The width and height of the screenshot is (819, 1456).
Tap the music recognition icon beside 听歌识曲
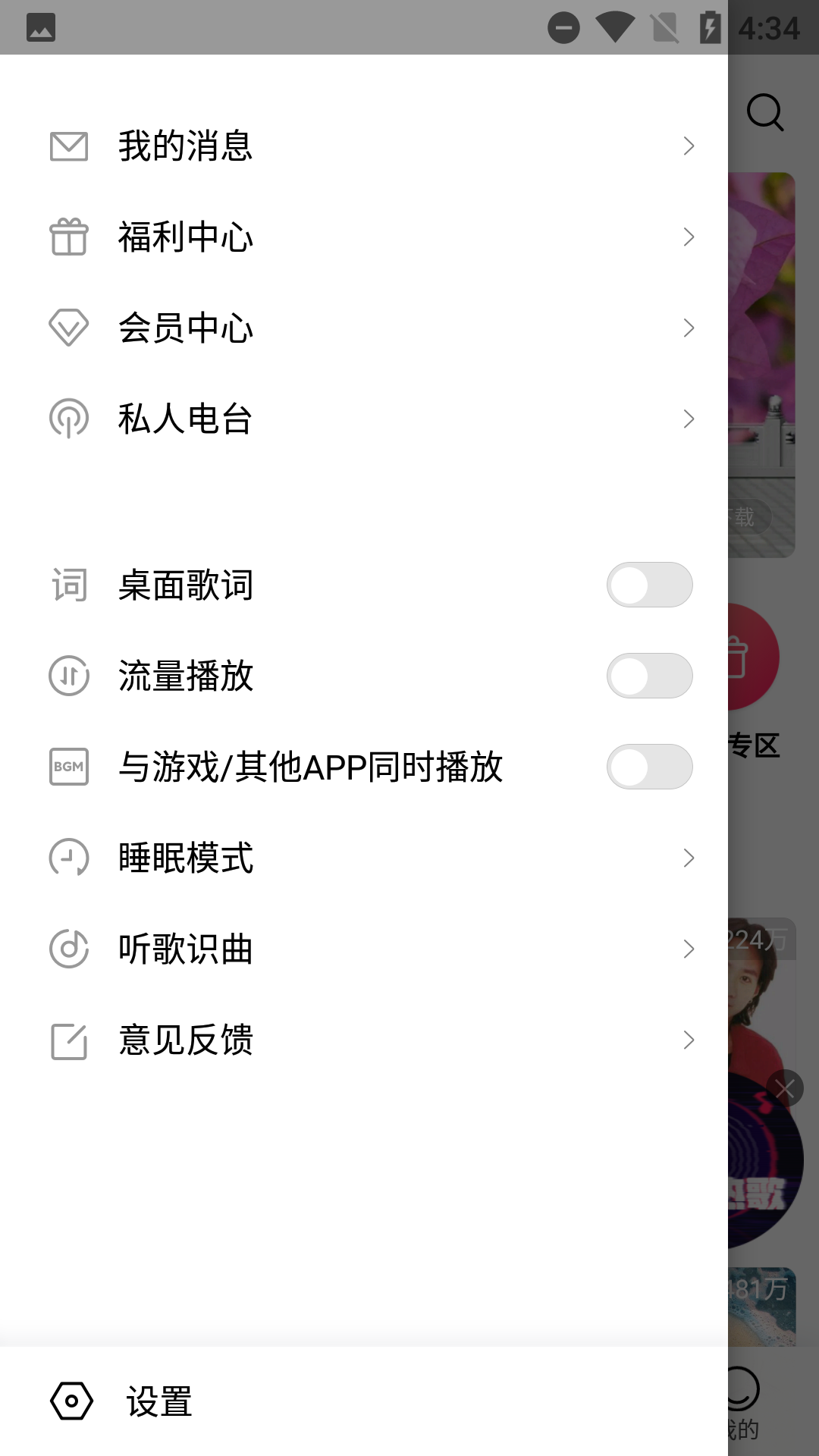pos(69,949)
